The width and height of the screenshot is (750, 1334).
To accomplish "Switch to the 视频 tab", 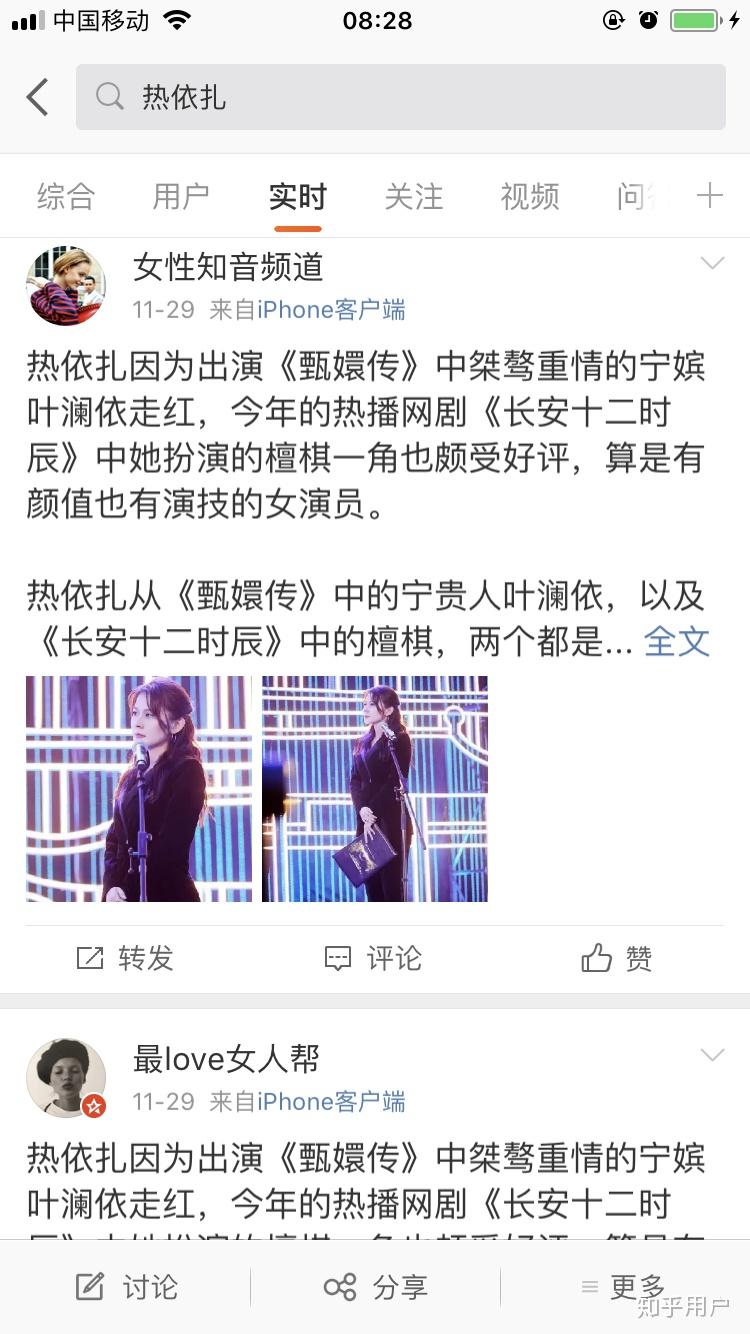I will click(x=529, y=197).
